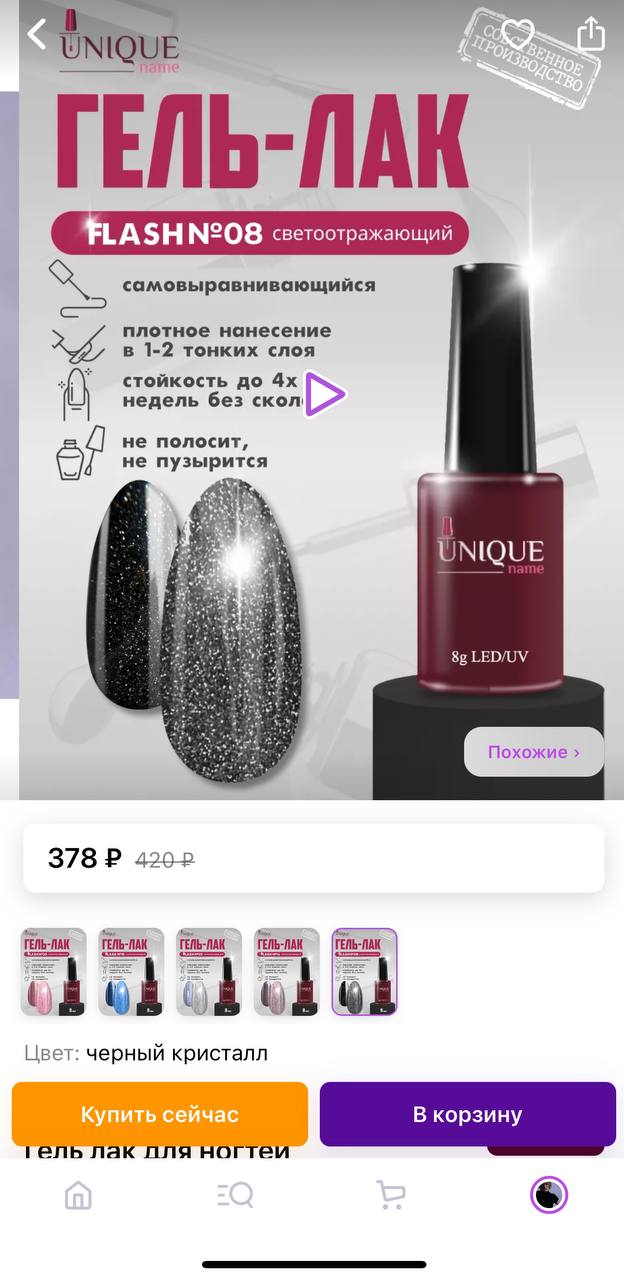The image size is (624, 1280).
Task: Open the shopping cart tab
Action: click(390, 1195)
